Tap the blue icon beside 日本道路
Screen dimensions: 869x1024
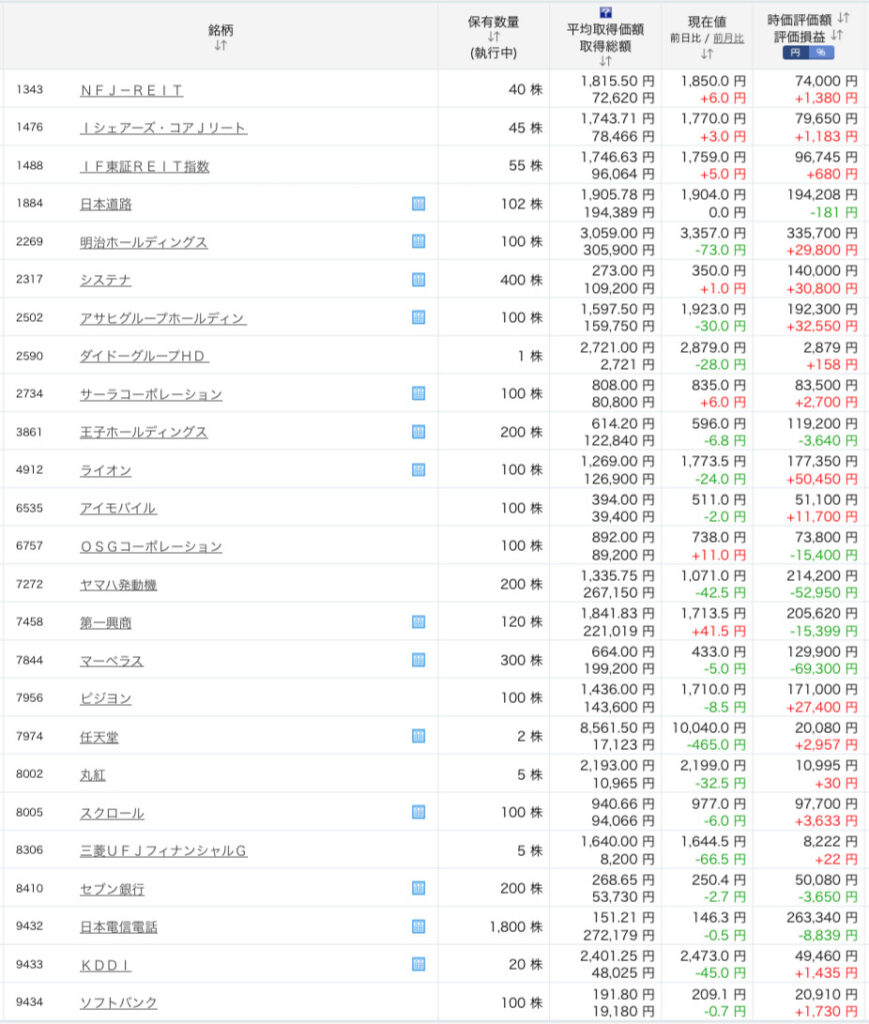(418, 204)
